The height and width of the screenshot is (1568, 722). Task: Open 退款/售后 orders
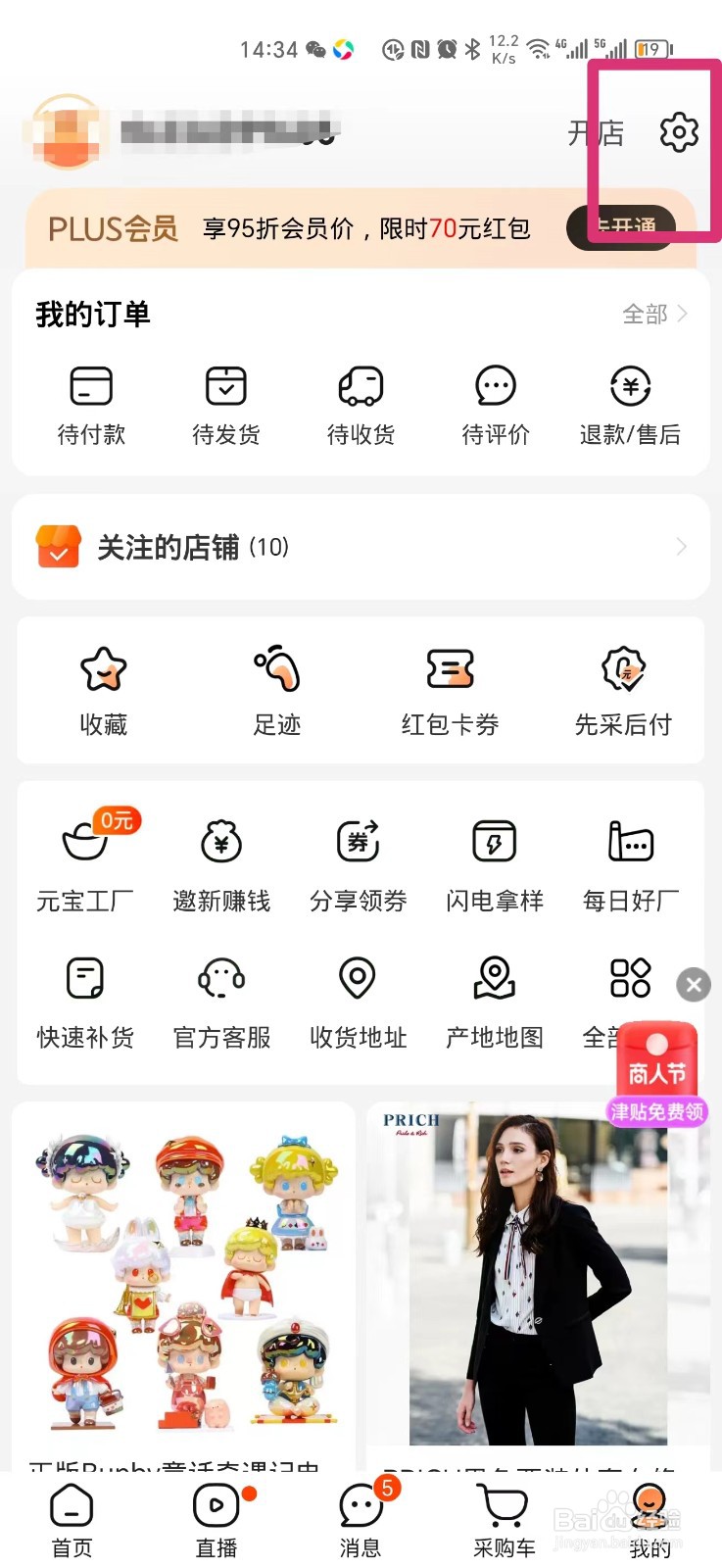point(630,406)
